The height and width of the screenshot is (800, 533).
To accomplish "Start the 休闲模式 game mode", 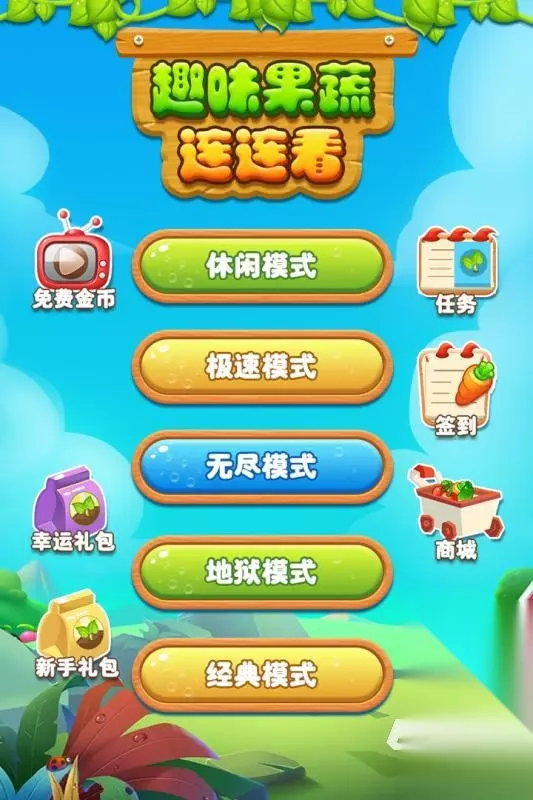I will click(x=262, y=266).
